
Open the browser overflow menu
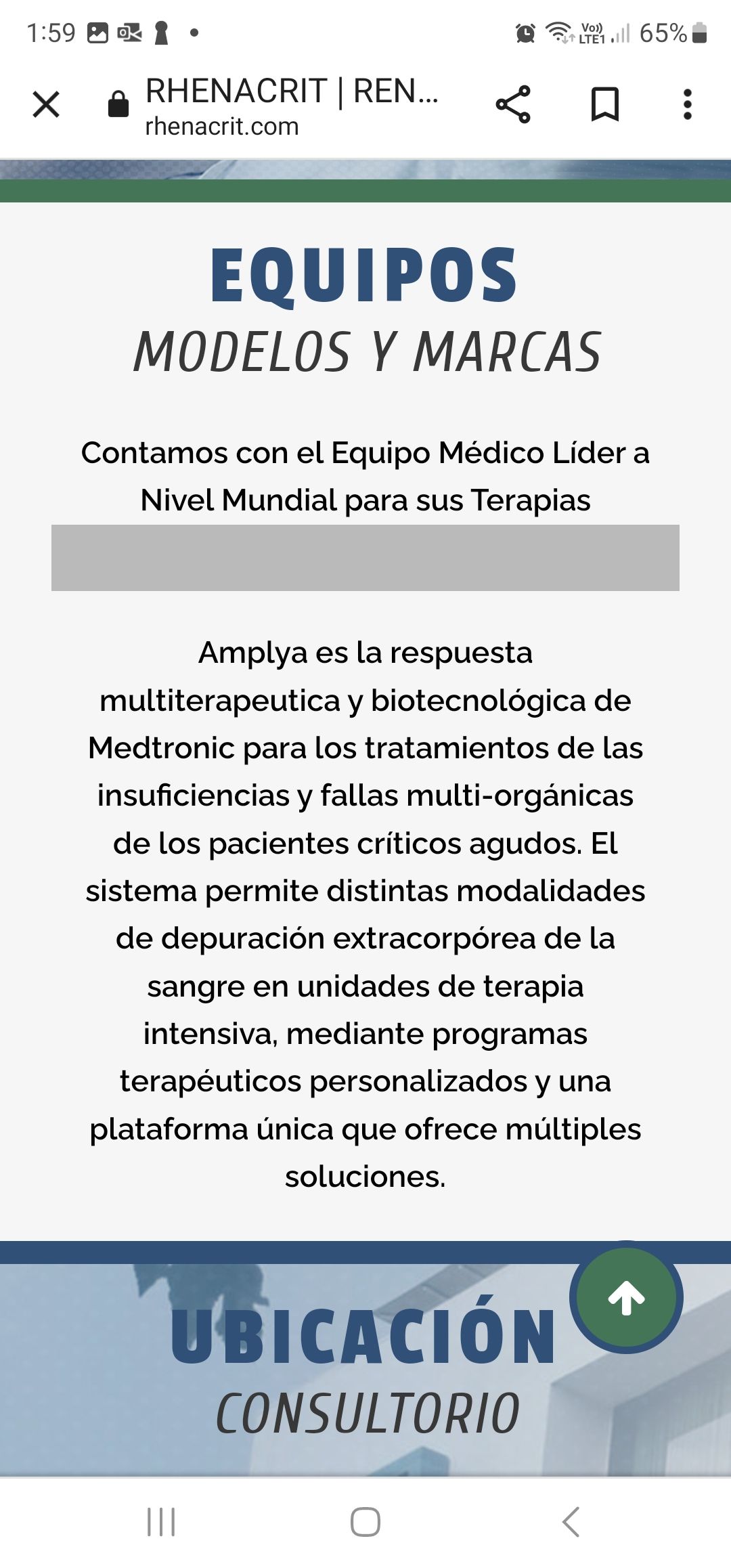point(687,105)
